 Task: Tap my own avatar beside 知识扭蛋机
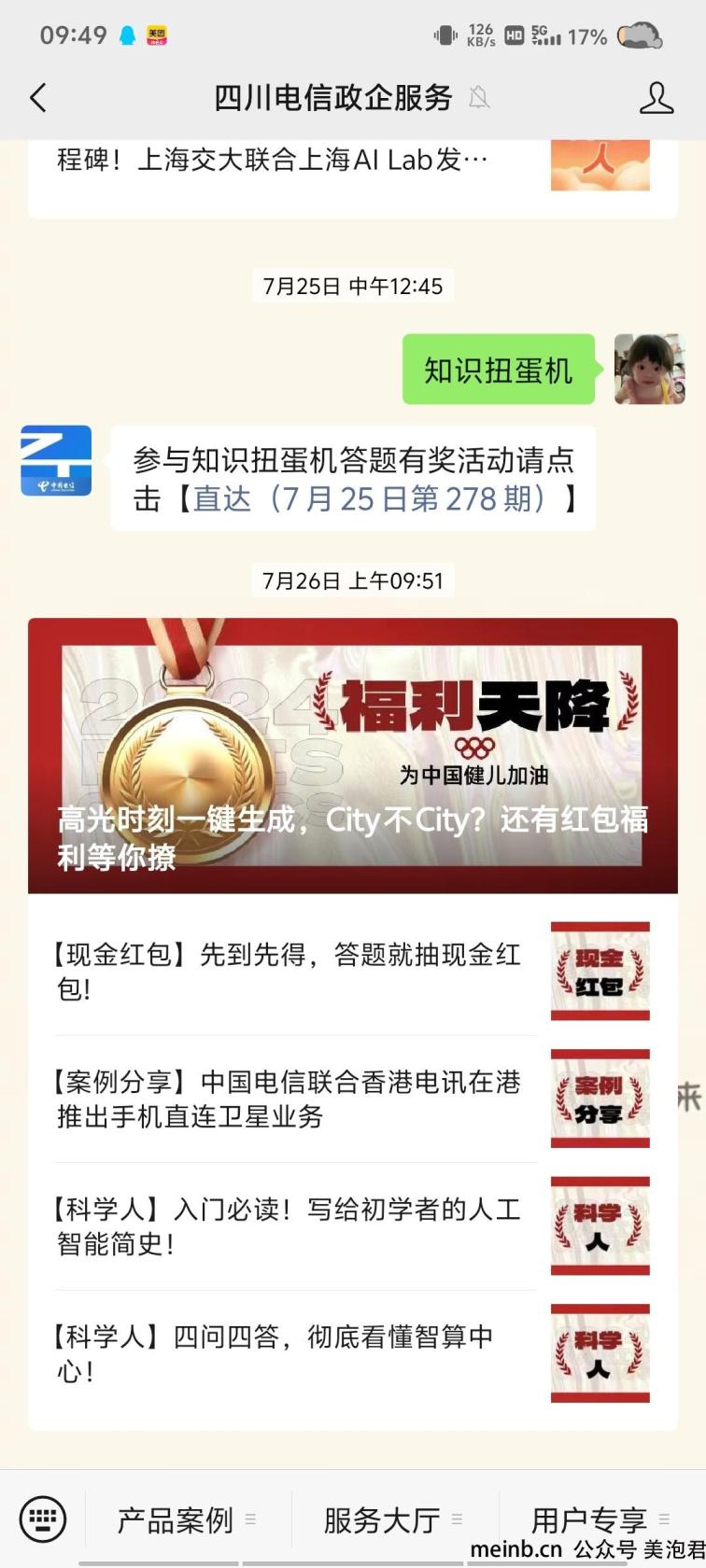click(x=649, y=370)
